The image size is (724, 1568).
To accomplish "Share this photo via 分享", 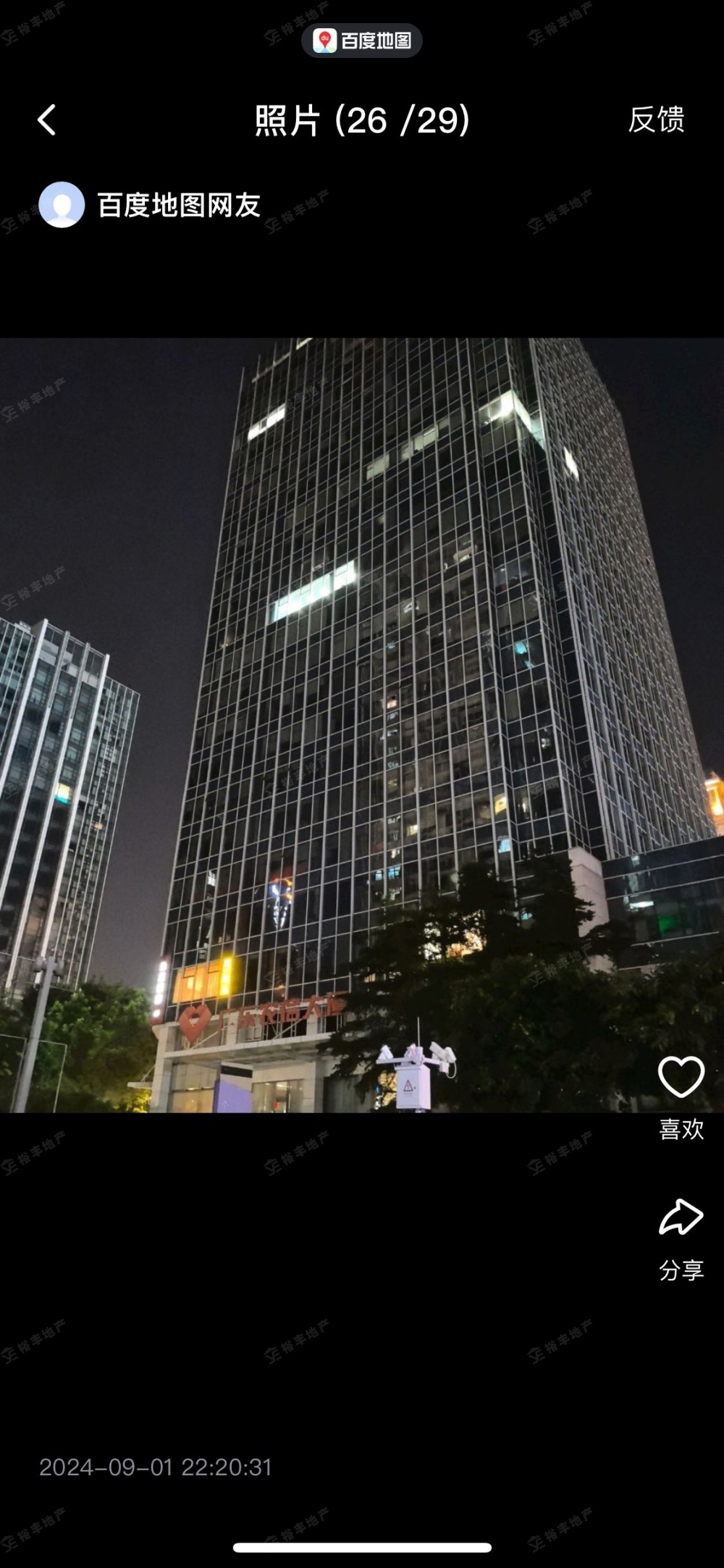I will [681, 1217].
